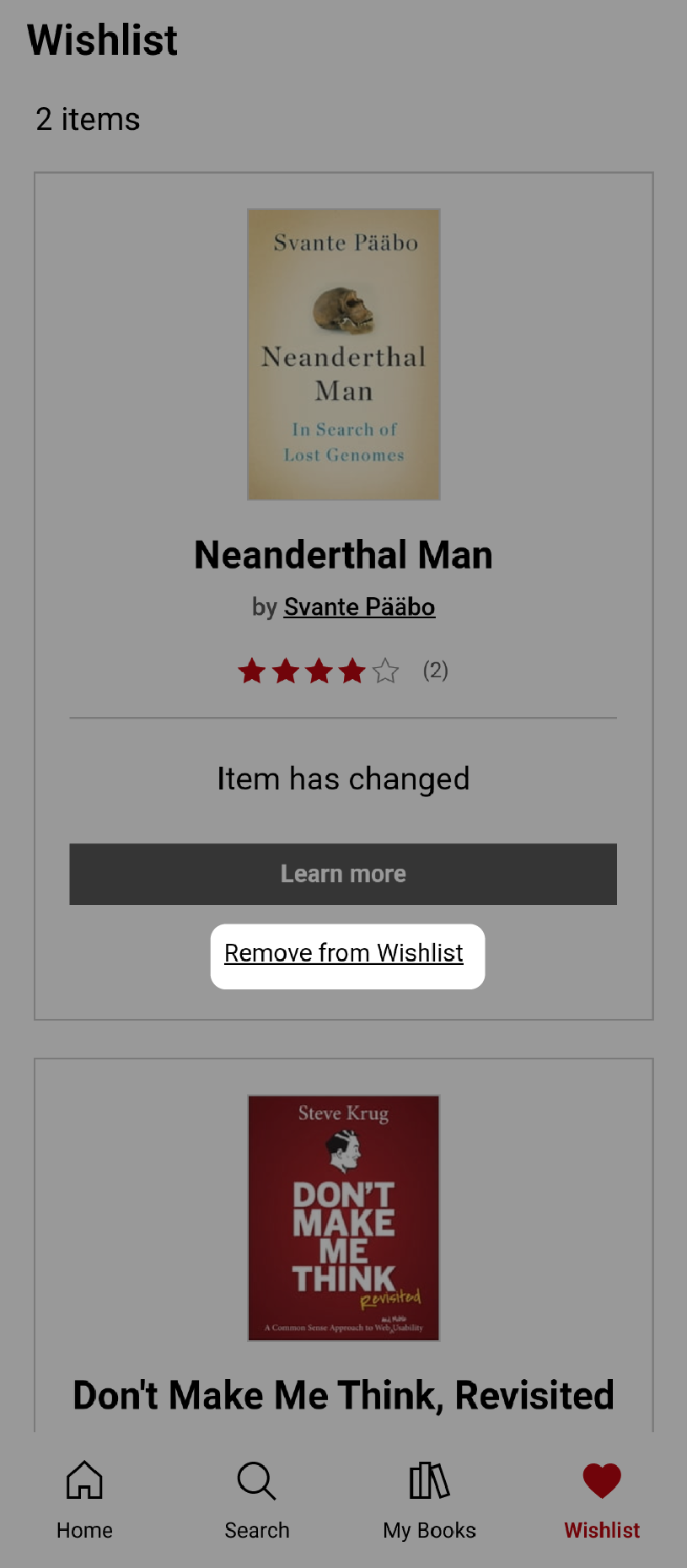The image size is (687, 1568).
Task: Go to the Home tab
Action: coord(84,1501)
